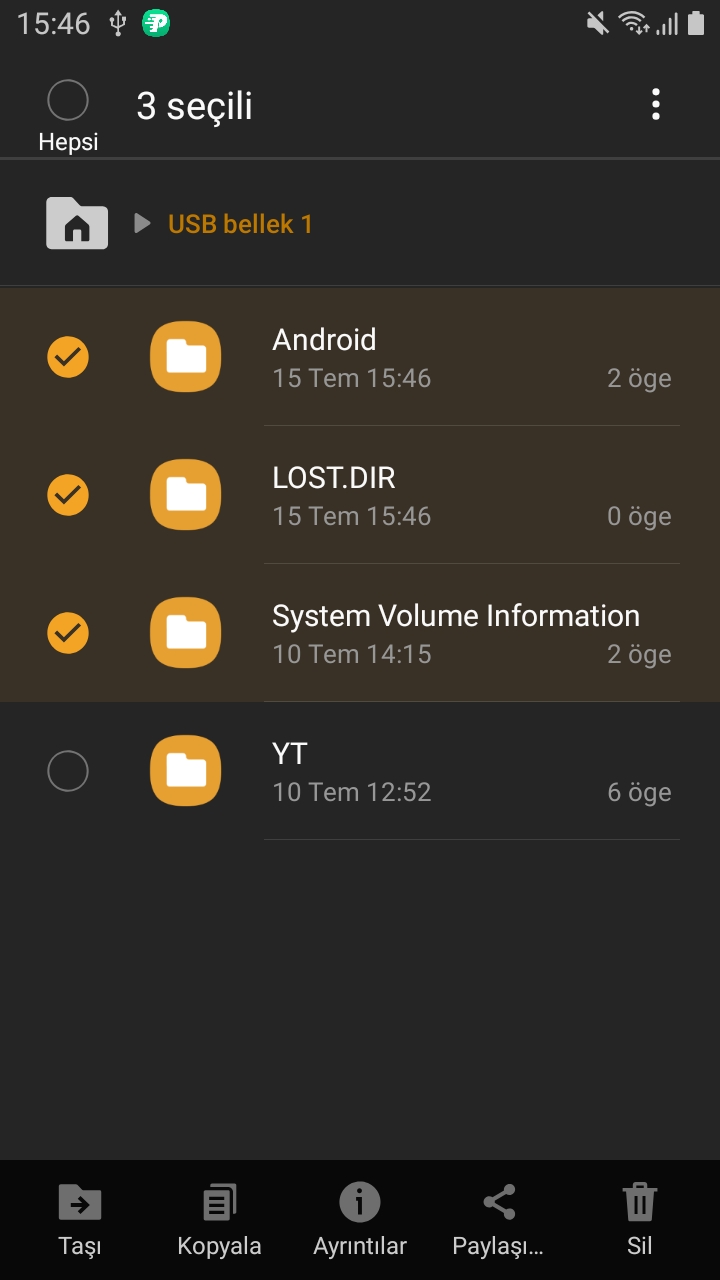Uncheck the Android folder
The height and width of the screenshot is (1280, 720).
[x=68, y=357]
